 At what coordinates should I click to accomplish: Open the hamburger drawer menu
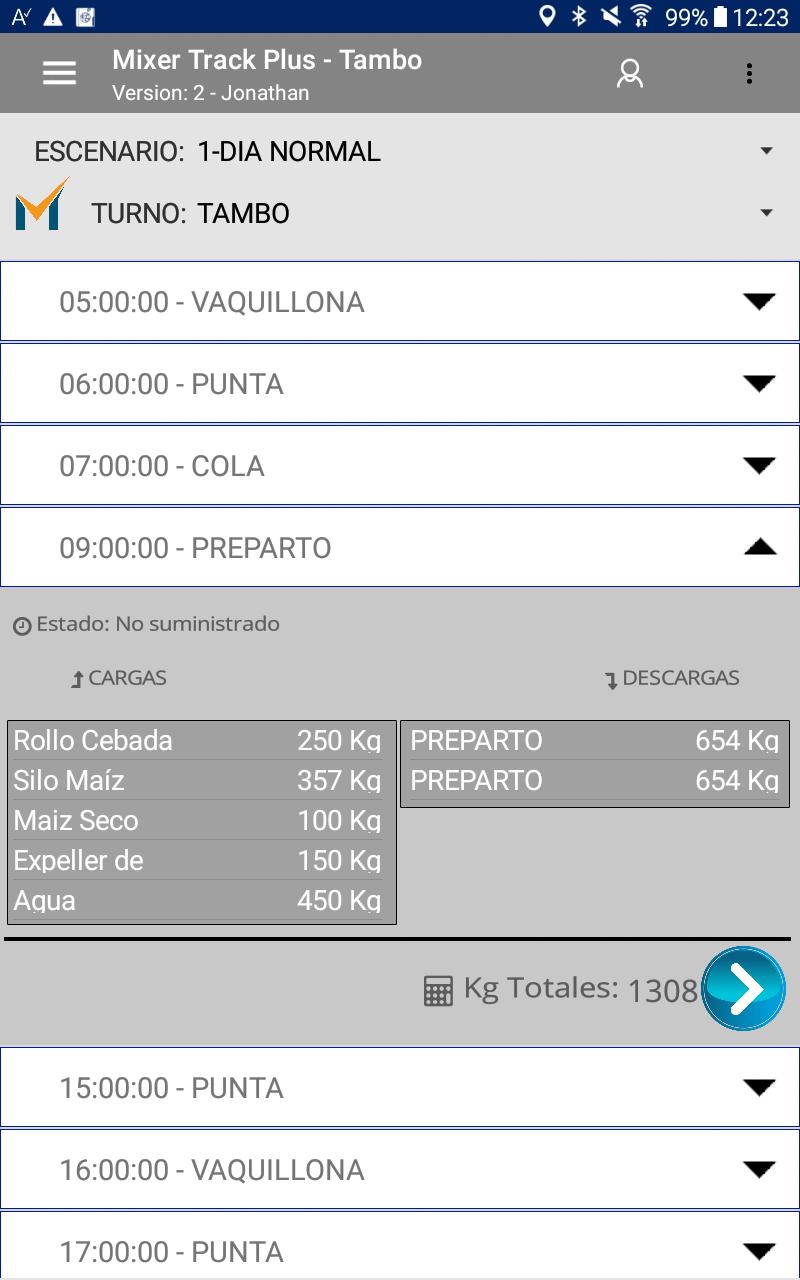(59, 73)
